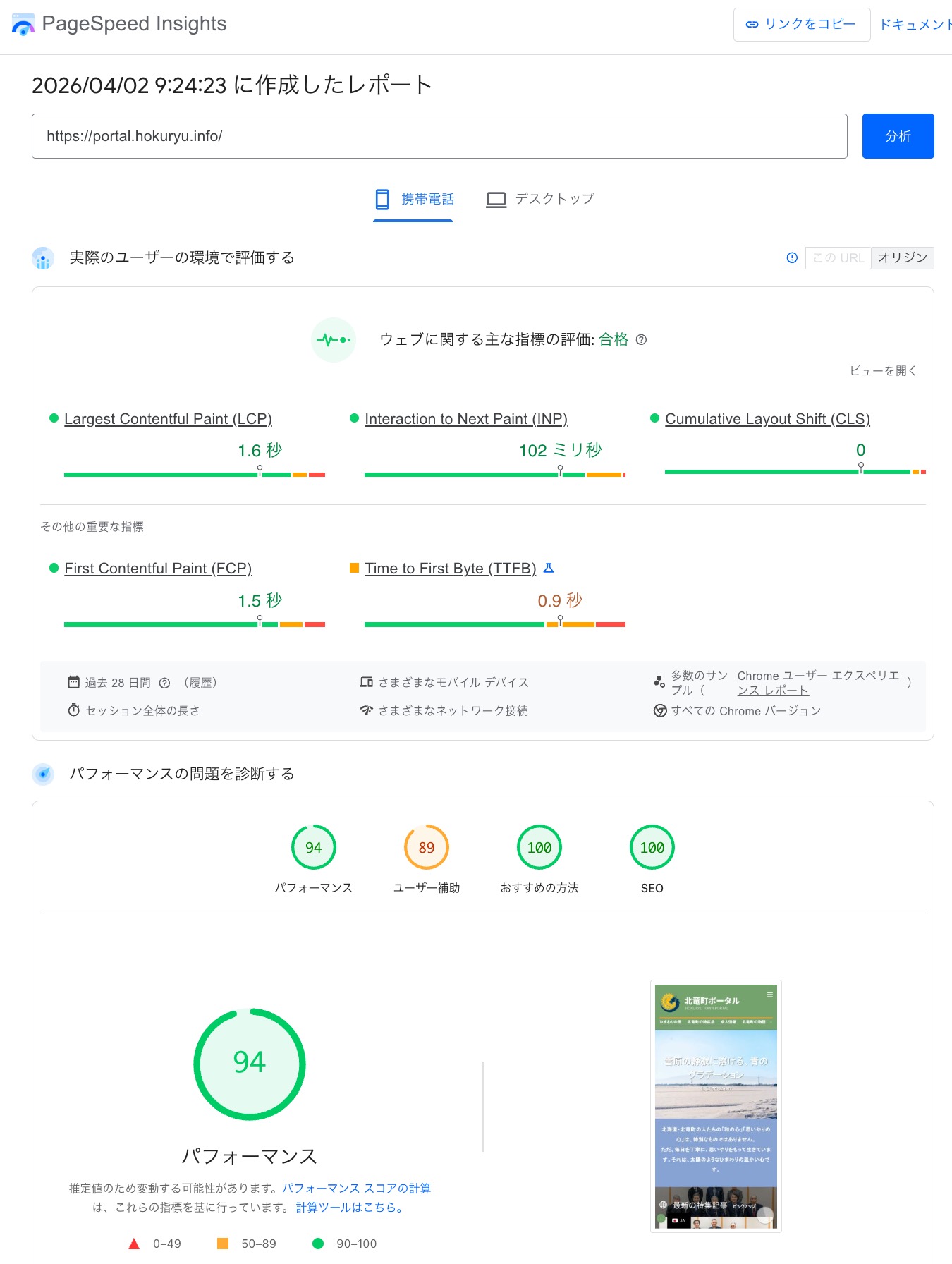952x1264 pixels.
Task: Edit the URL input field
Action: tap(439, 136)
